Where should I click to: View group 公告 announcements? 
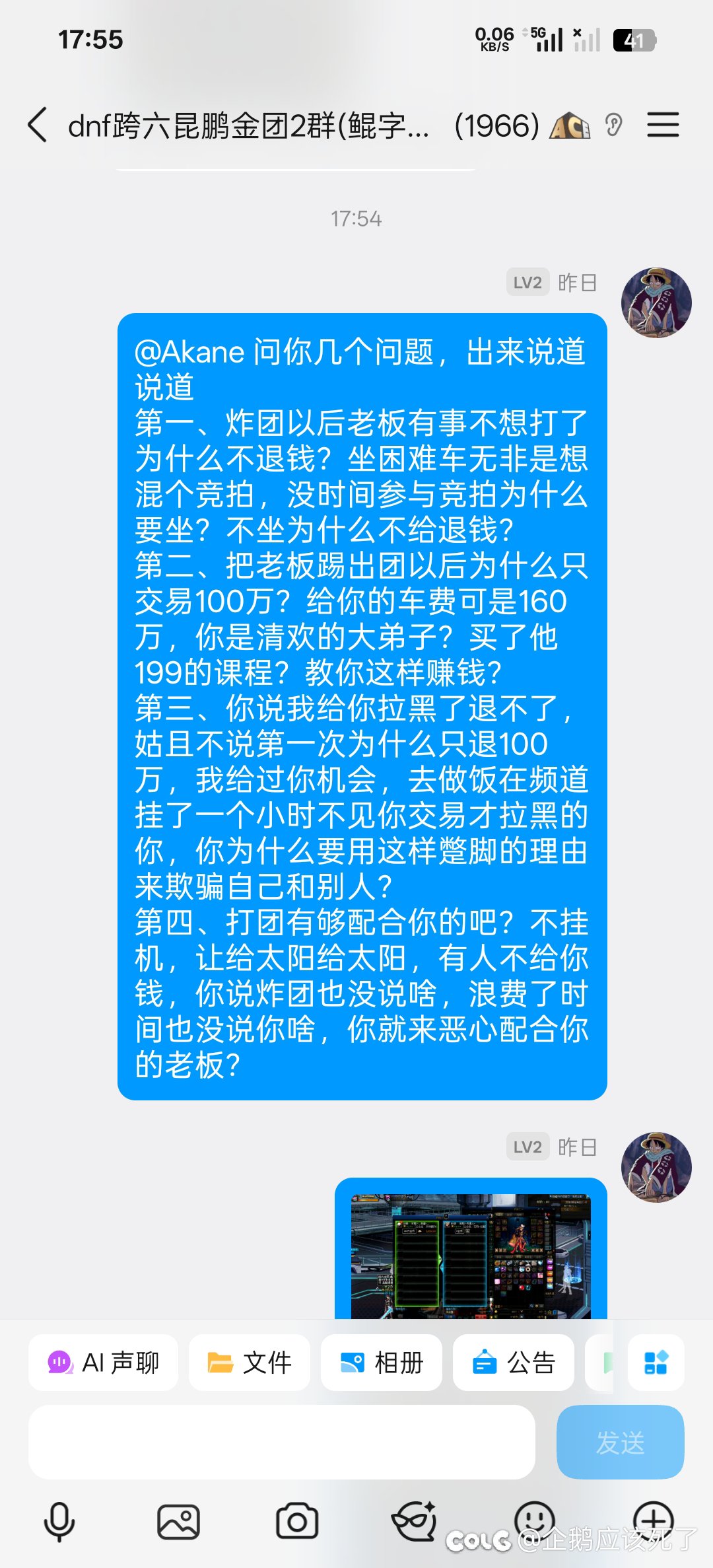514,1363
